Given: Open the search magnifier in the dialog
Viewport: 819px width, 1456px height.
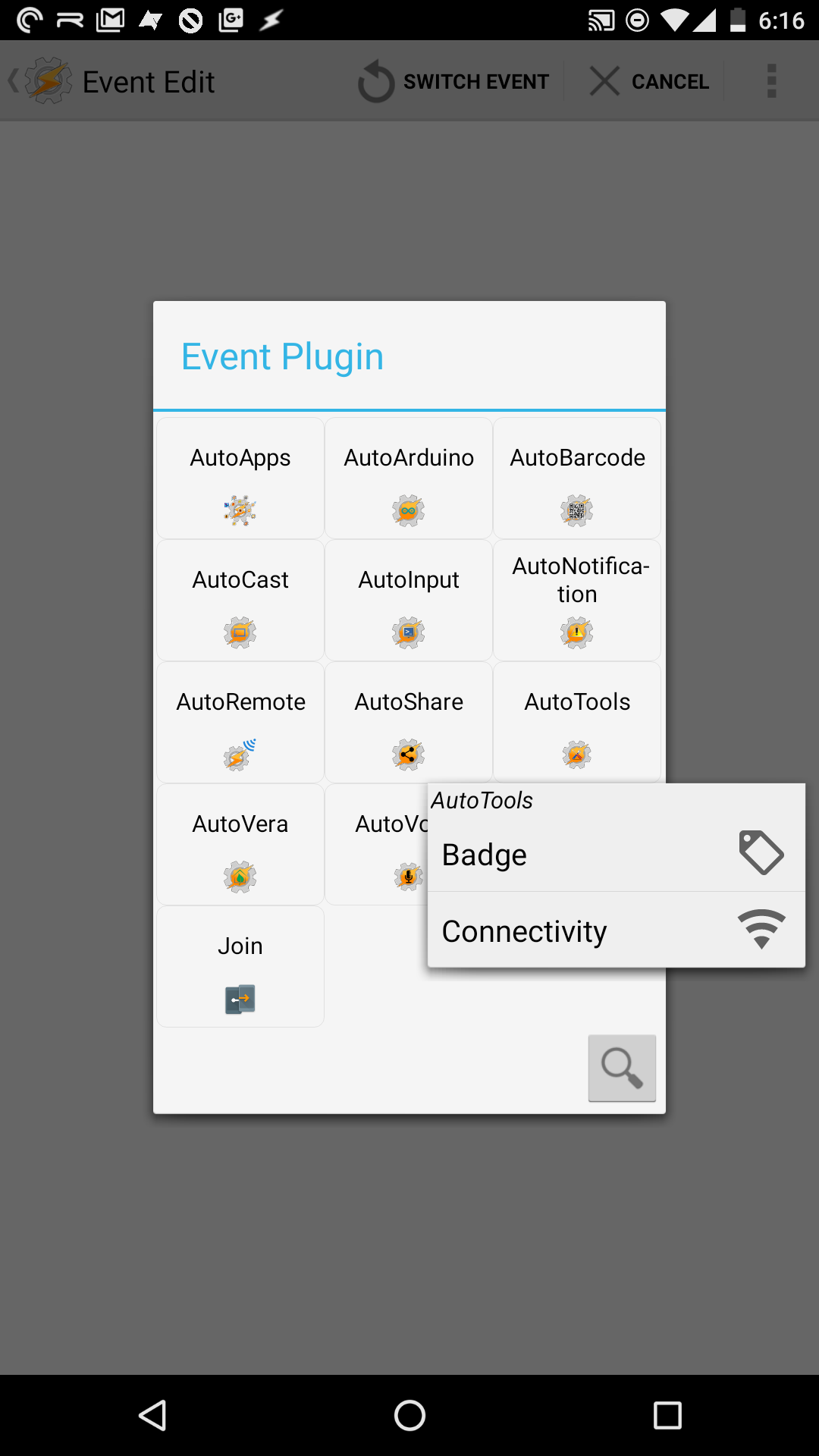Looking at the screenshot, I should point(622,1068).
